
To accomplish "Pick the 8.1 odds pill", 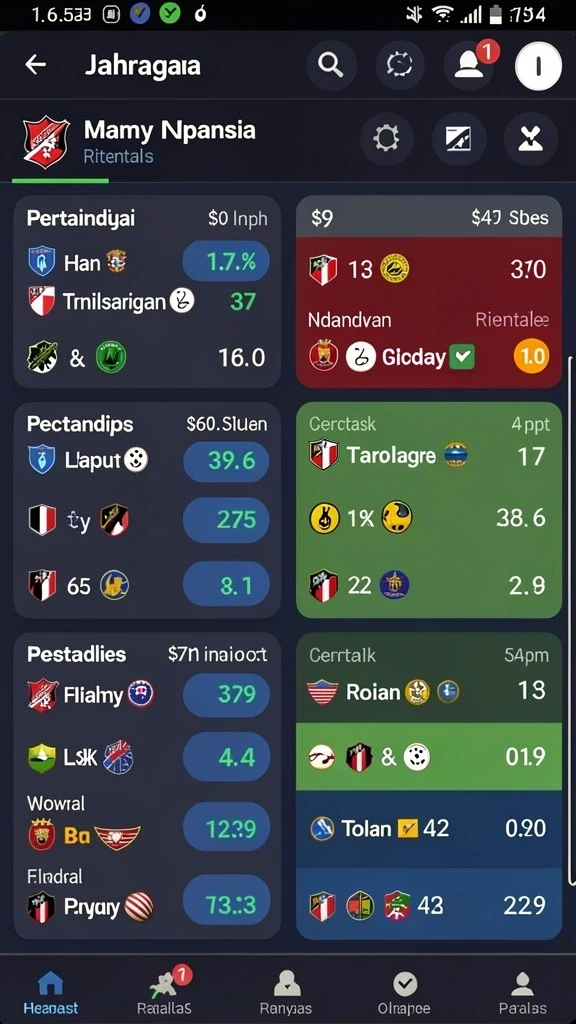I will (226, 584).
